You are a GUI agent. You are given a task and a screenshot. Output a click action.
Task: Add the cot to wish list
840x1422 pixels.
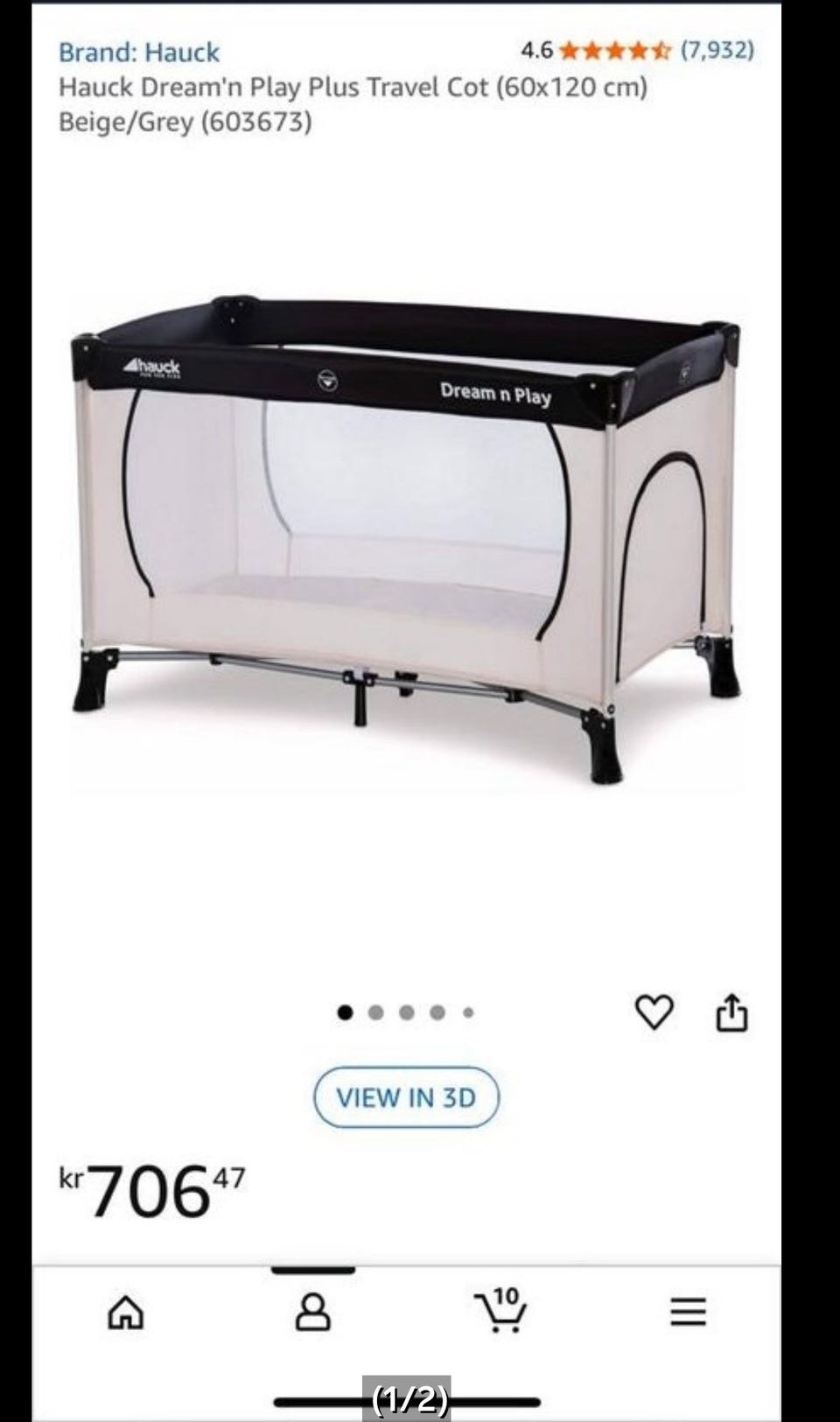tap(654, 1012)
